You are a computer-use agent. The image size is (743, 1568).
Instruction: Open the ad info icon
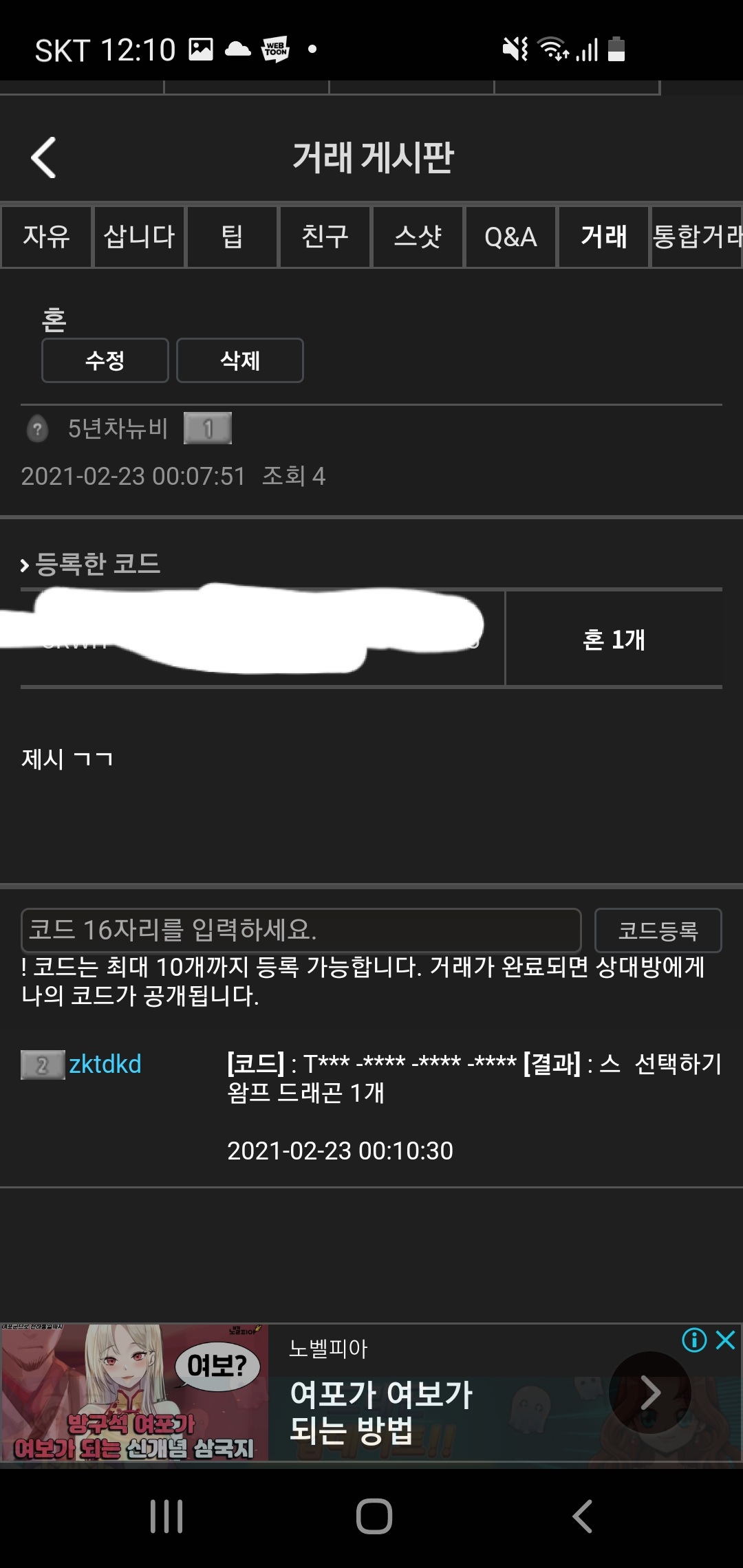coord(693,1340)
